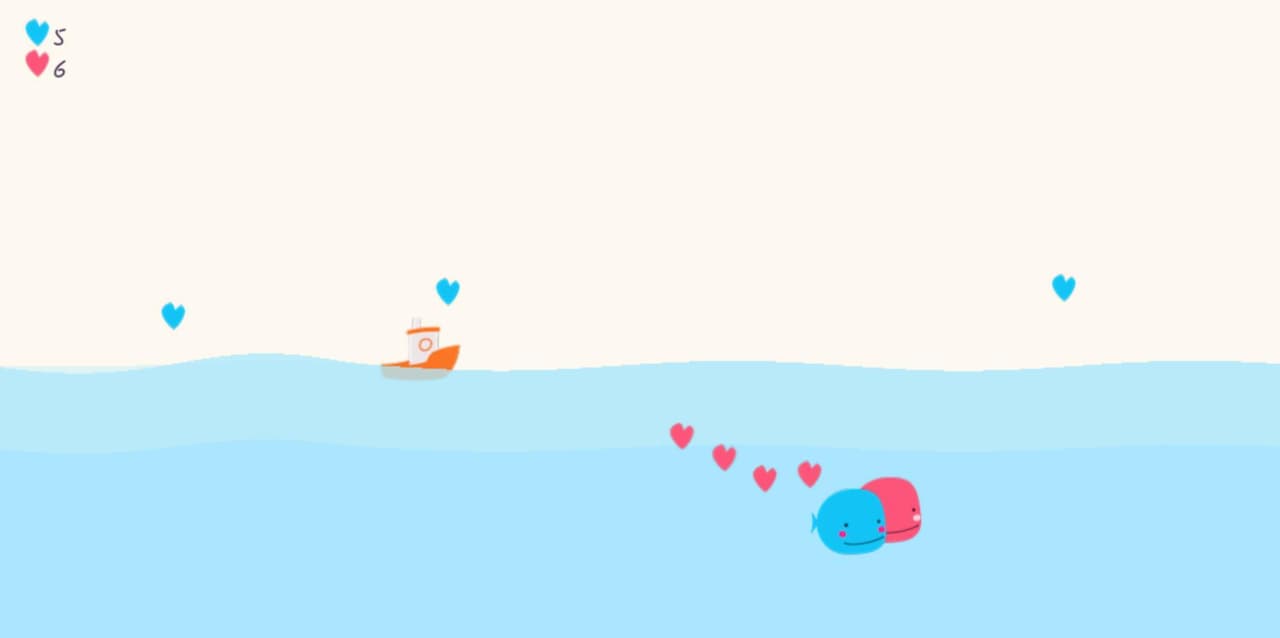This screenshot has width=1280, height=638.
Task: Tap the blue whale character
Action: coord(850,521)
